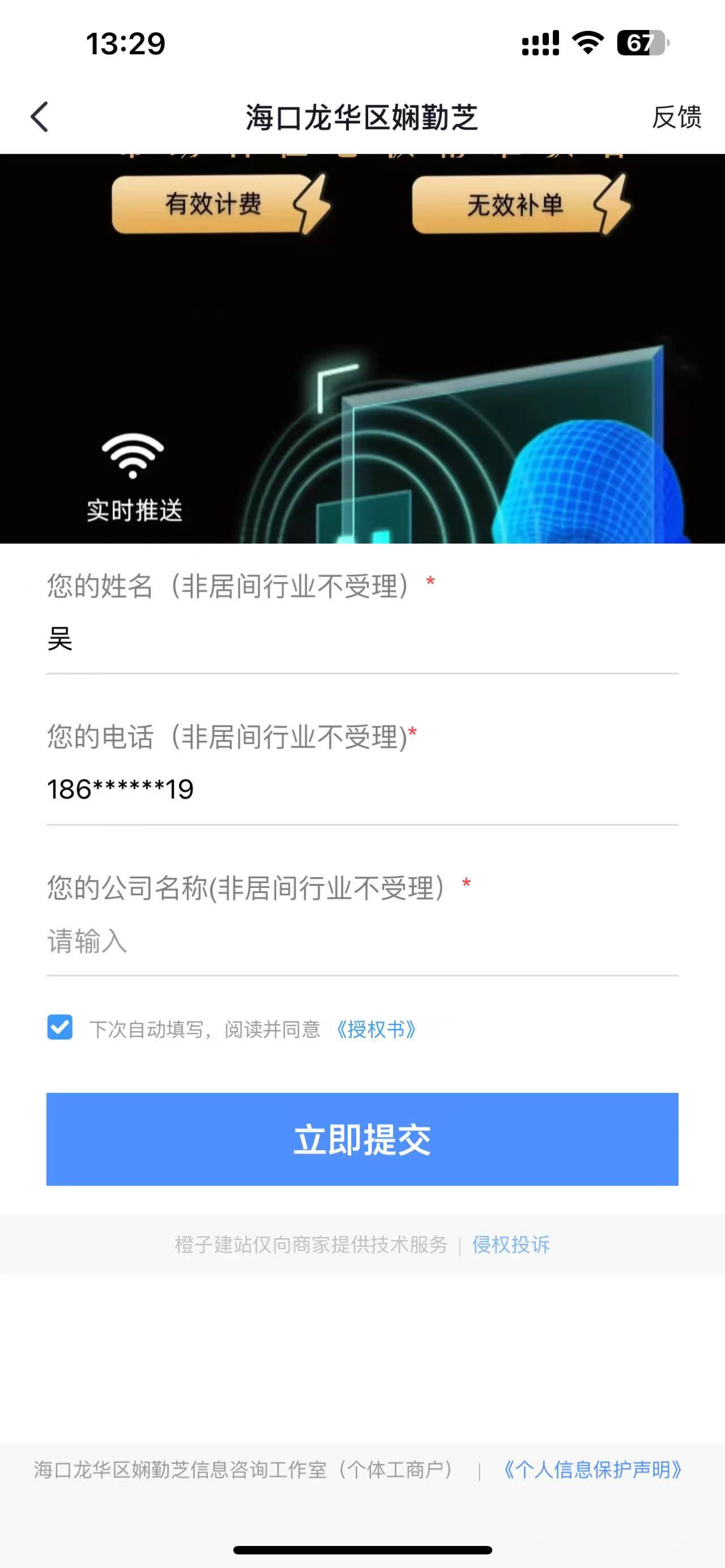Click the battery indicator showing 67

coord(641,42)
